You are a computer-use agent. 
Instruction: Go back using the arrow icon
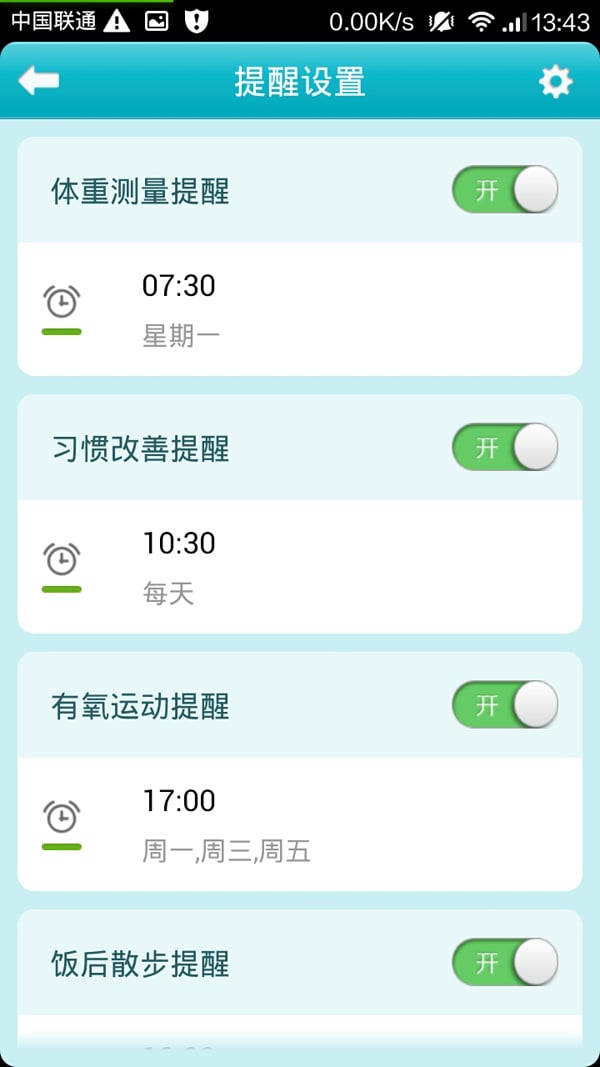tap(39, 81)
